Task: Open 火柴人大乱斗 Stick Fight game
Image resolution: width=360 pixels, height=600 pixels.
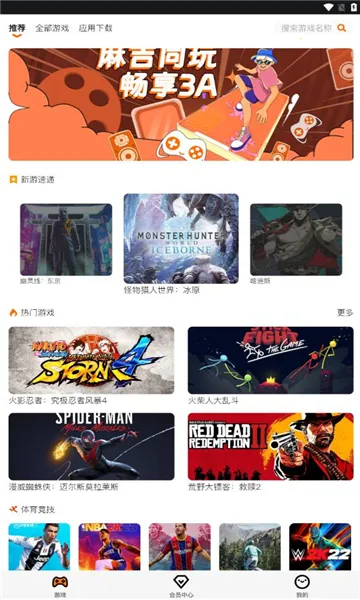Action: click(x=270, y=360)
